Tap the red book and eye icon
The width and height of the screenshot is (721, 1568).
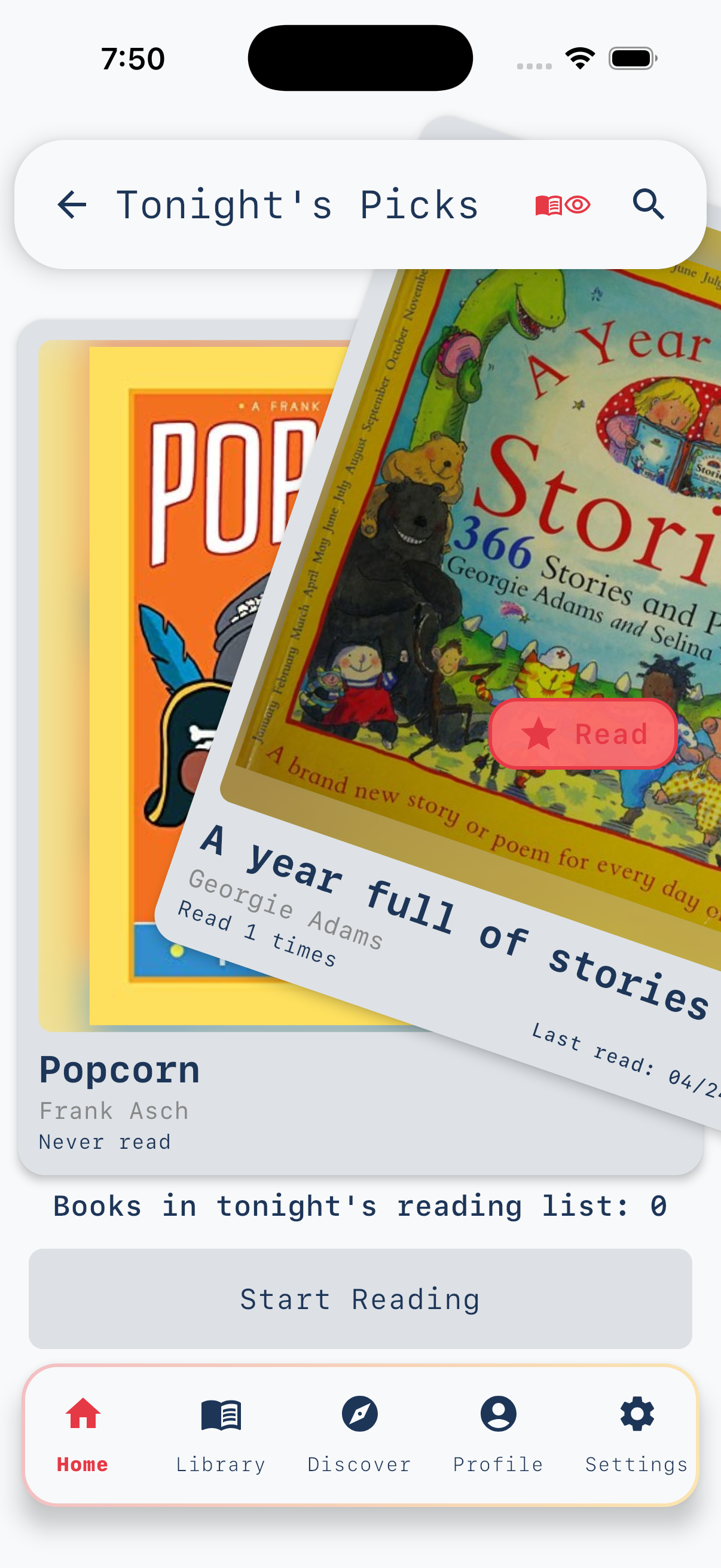pos(562,205)
